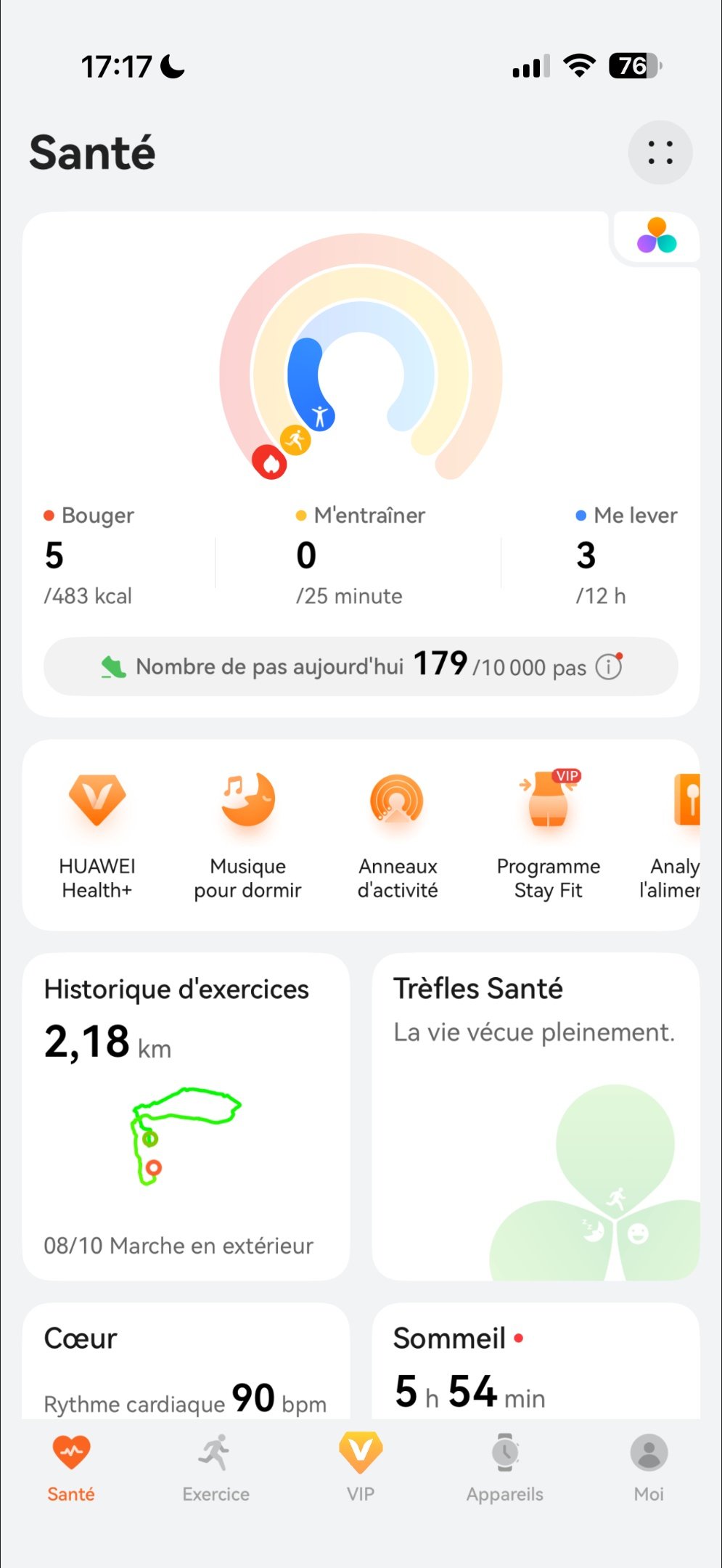722x1568 pixels.
Task: Tap the colorful three-circle icon on activity card
Action: [657, 236]
